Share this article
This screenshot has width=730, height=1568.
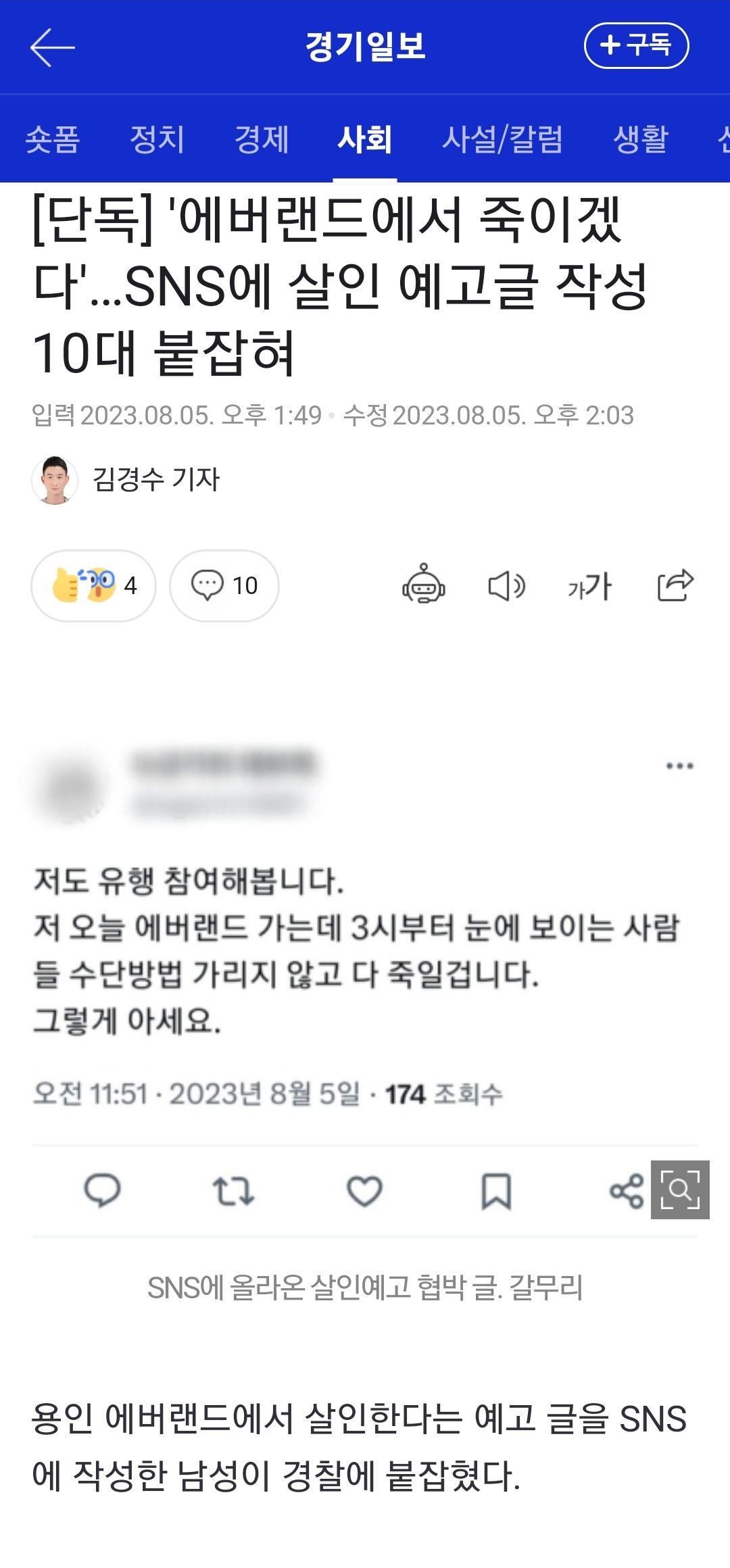[675, 585]
